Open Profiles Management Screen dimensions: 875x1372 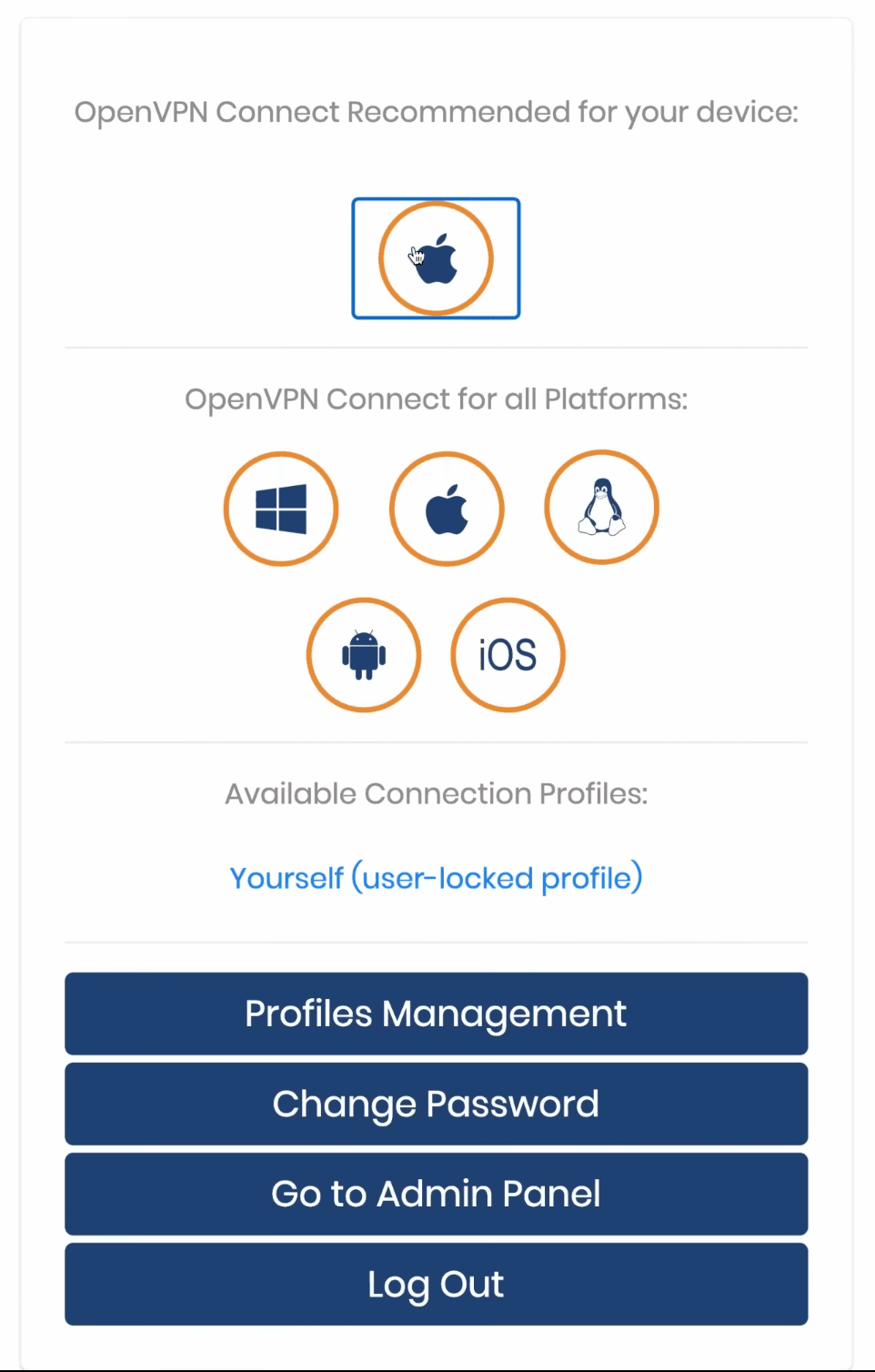point(436,1014)
